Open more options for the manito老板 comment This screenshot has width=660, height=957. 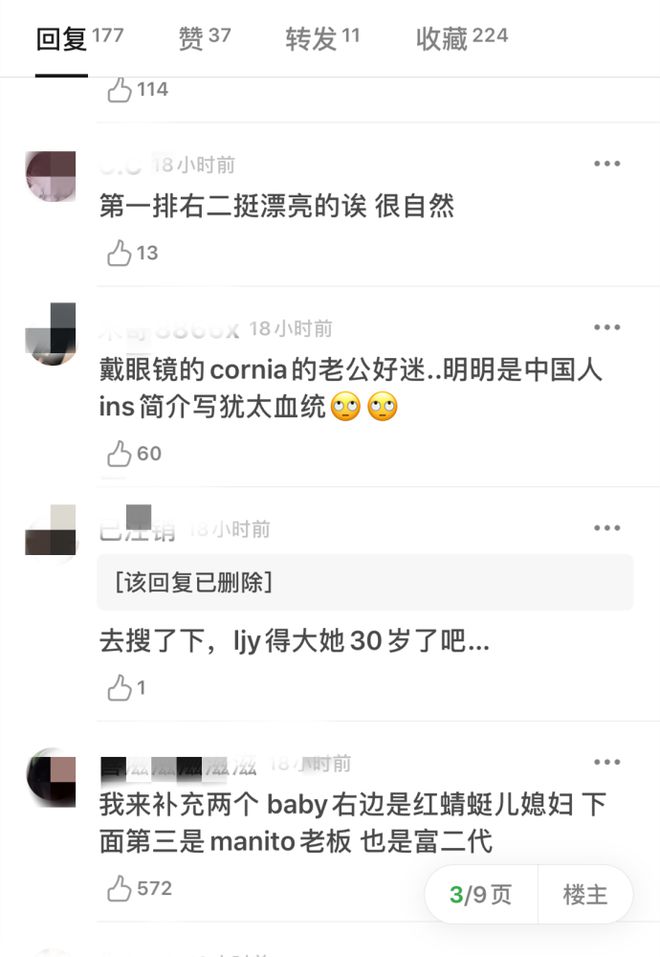coord(607,762)
